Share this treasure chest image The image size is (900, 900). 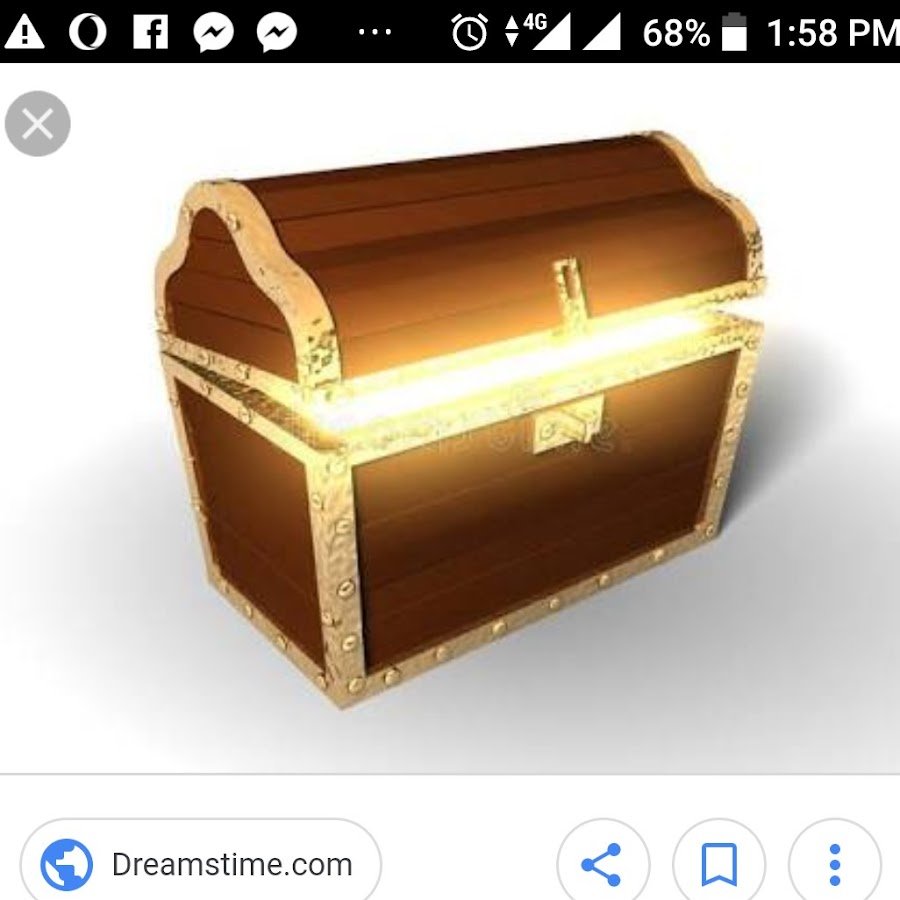coord(602,864)
